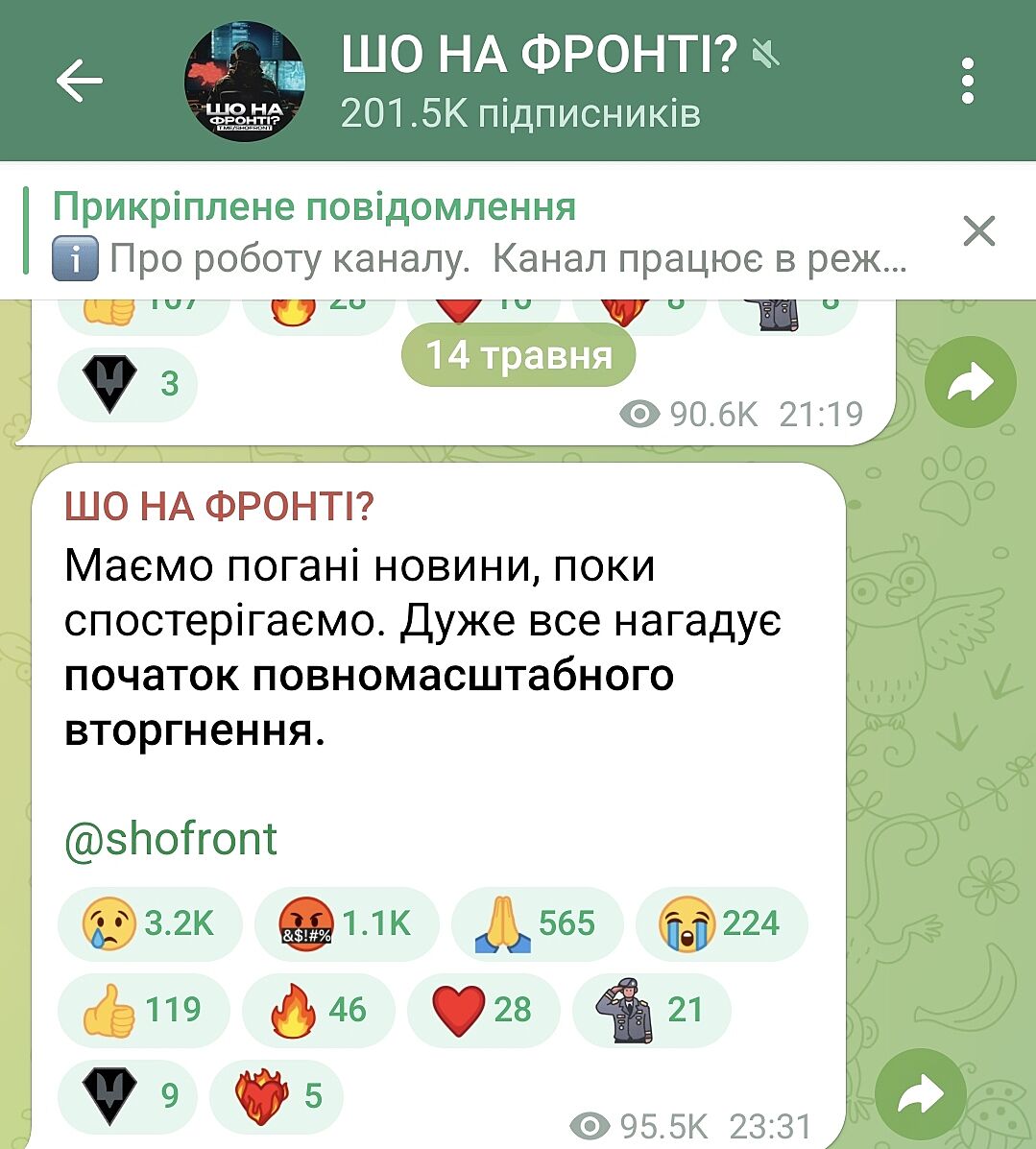Open the @shofront link

(171, 839)
